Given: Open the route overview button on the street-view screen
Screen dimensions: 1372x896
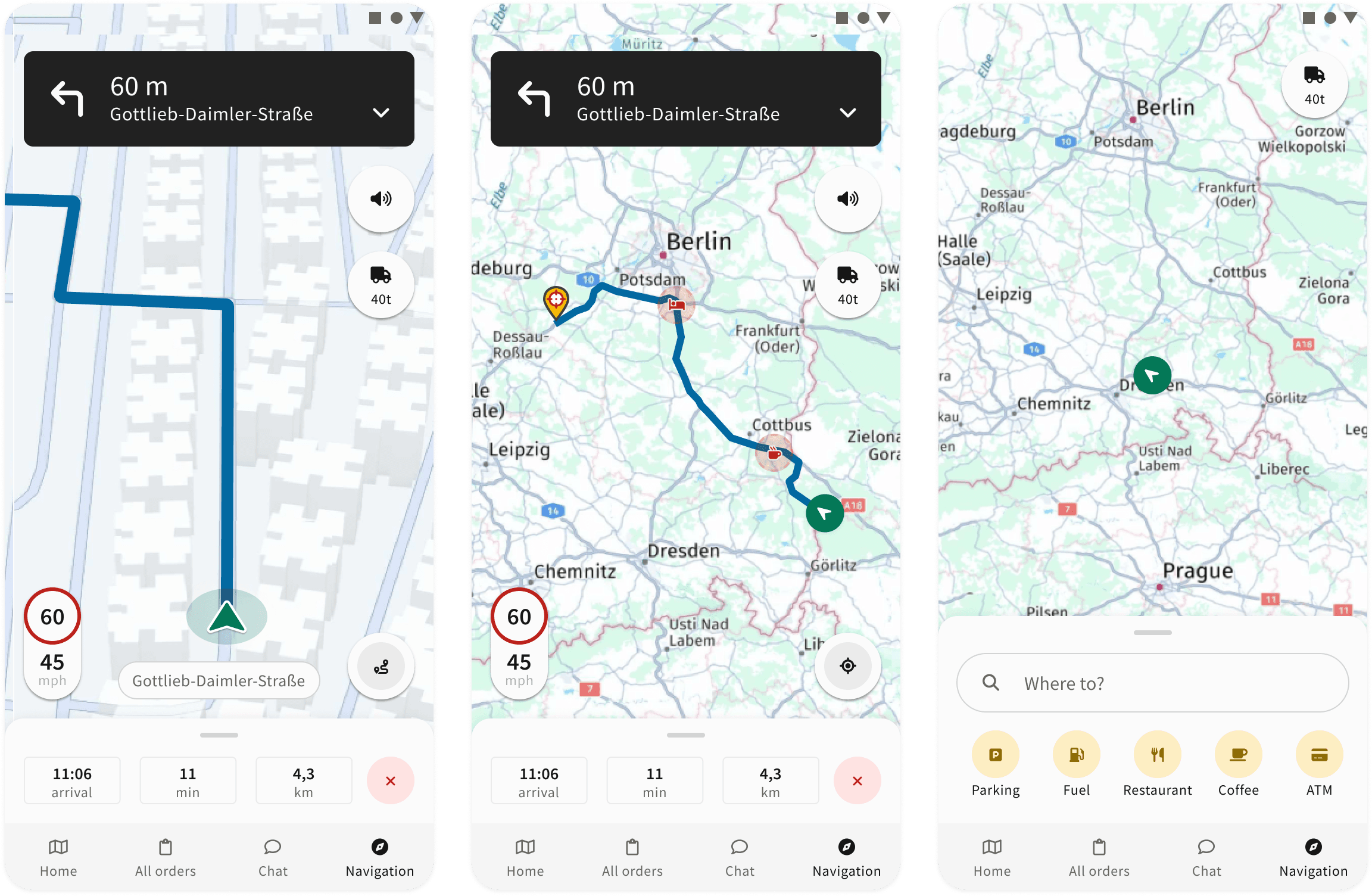Looking at the screenshot, I should (381, 666).
